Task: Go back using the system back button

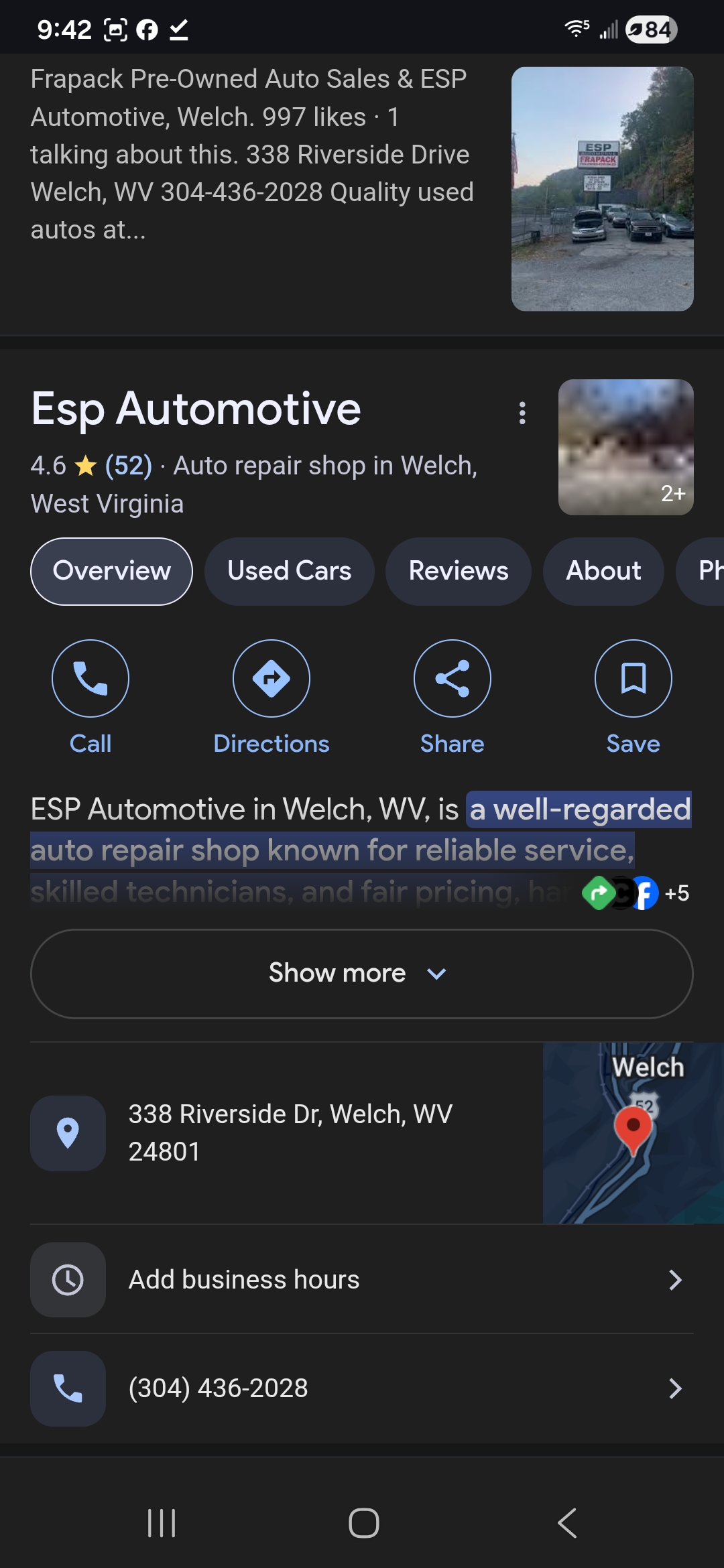Action: click(567, 1523)
